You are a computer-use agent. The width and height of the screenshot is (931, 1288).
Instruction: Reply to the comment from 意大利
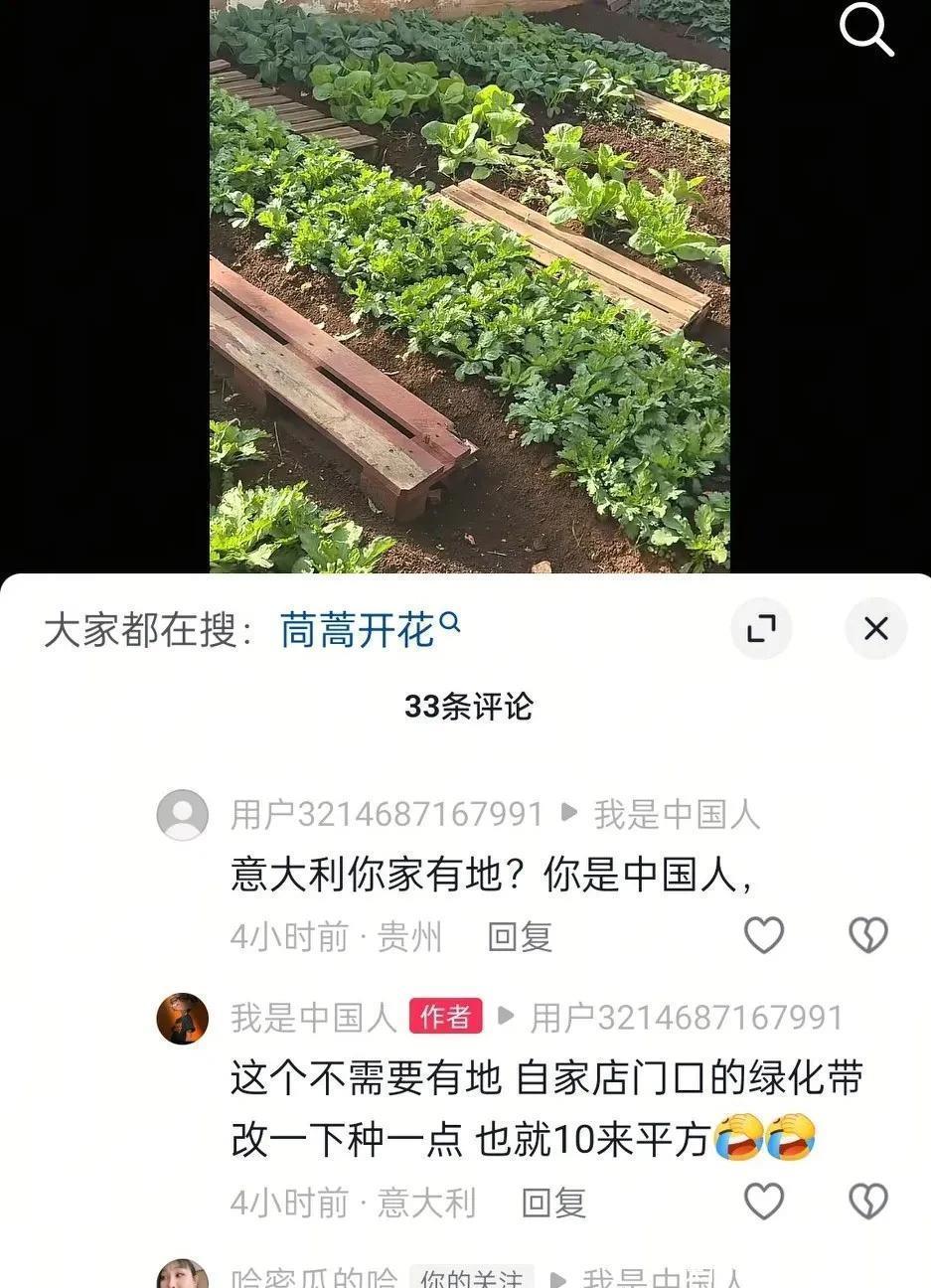554,1203
